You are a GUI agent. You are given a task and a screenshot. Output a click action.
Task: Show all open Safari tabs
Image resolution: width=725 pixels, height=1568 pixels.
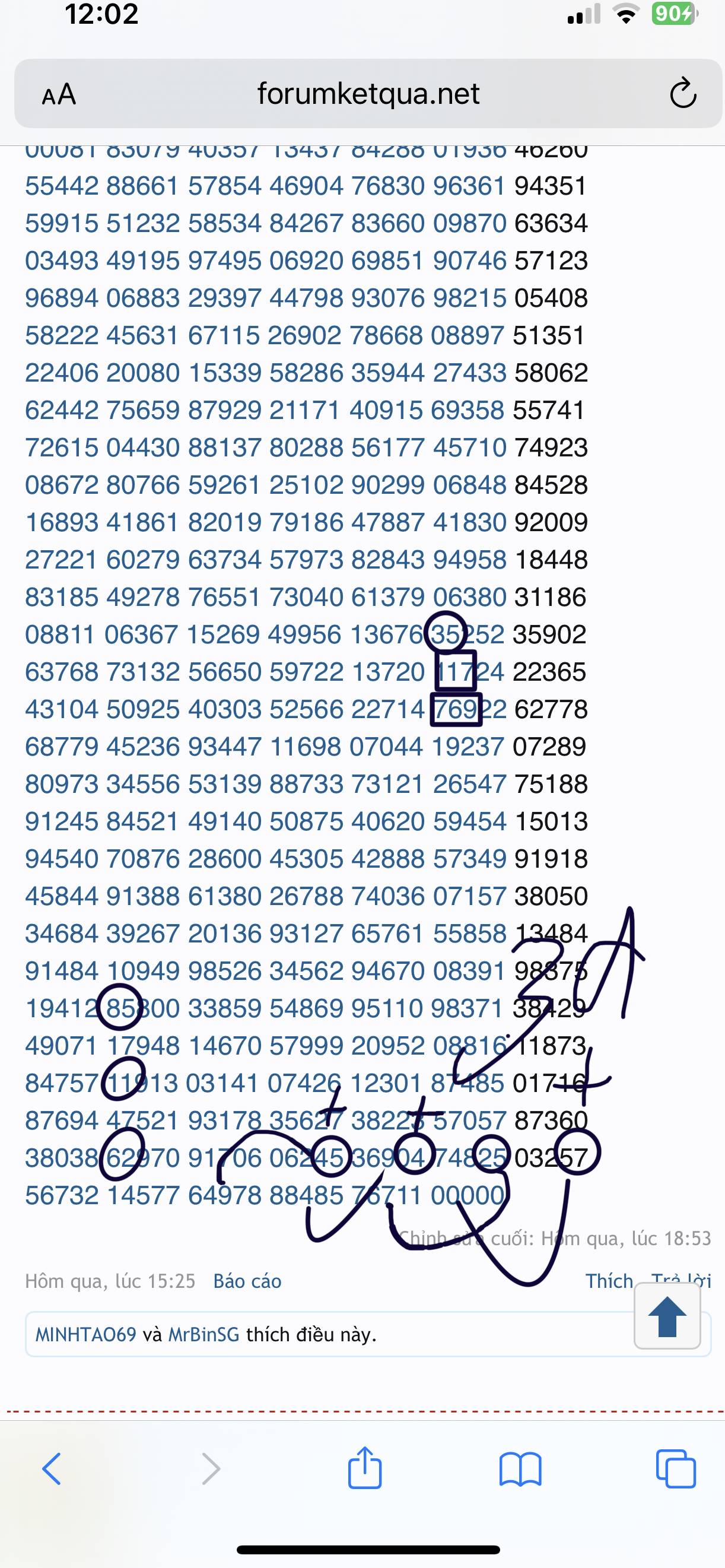[x=676, y=1469]
